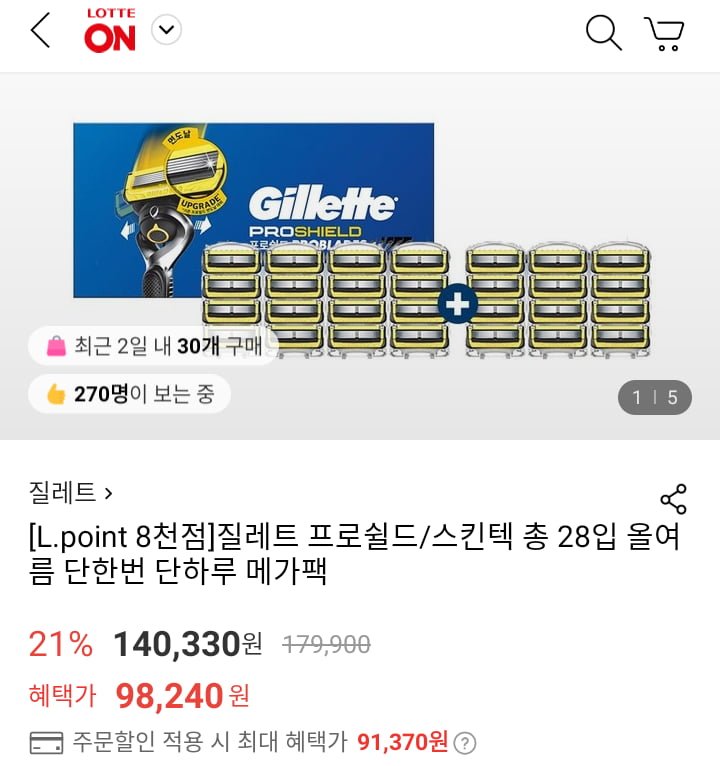Tap the help icon beside 91,370원
The image size is (720, 766).
pyautogui.click(x=465, y=743)
